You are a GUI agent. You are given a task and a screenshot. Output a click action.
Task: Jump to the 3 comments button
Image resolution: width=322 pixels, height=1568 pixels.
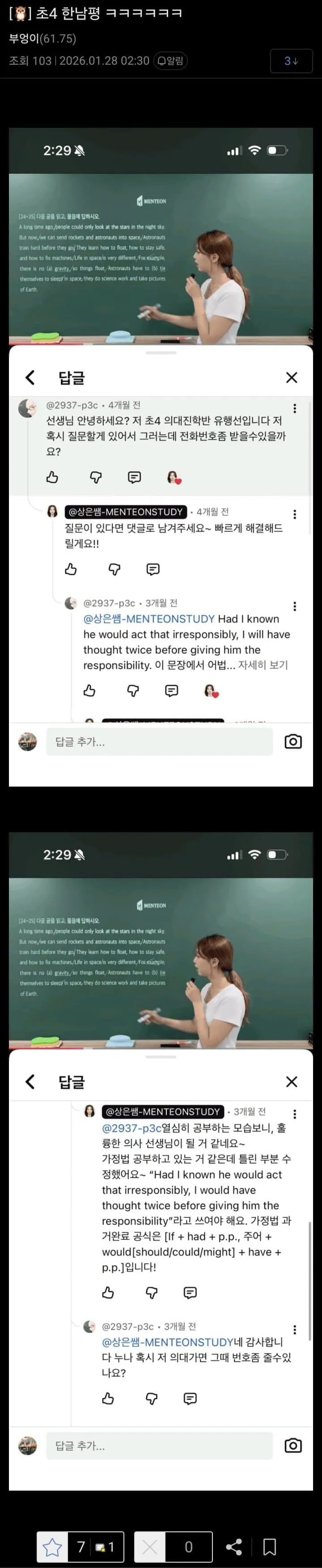[291, 62]
